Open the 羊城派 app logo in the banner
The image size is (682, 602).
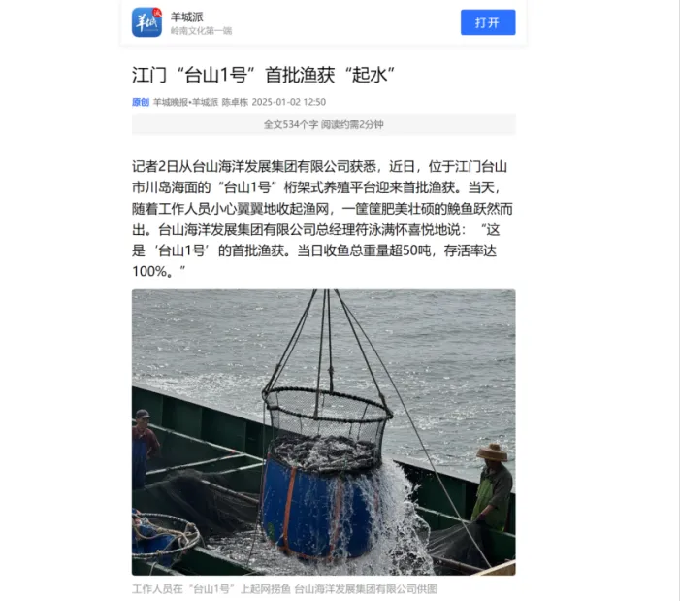[x=147, y=22]
